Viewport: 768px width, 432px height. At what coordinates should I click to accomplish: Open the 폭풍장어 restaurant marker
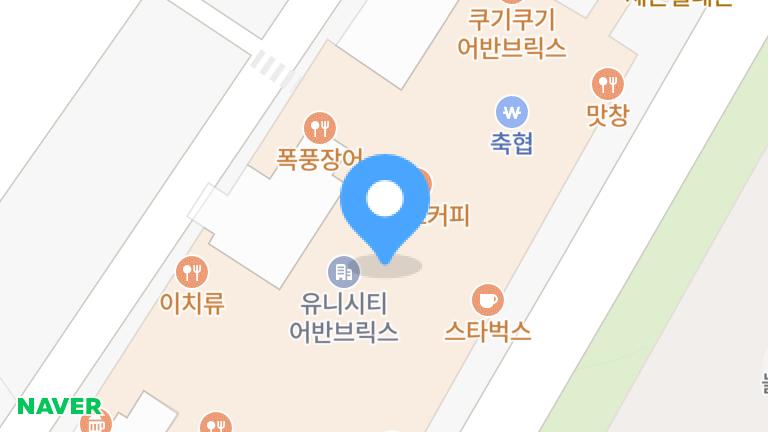(x=320, y=128)
